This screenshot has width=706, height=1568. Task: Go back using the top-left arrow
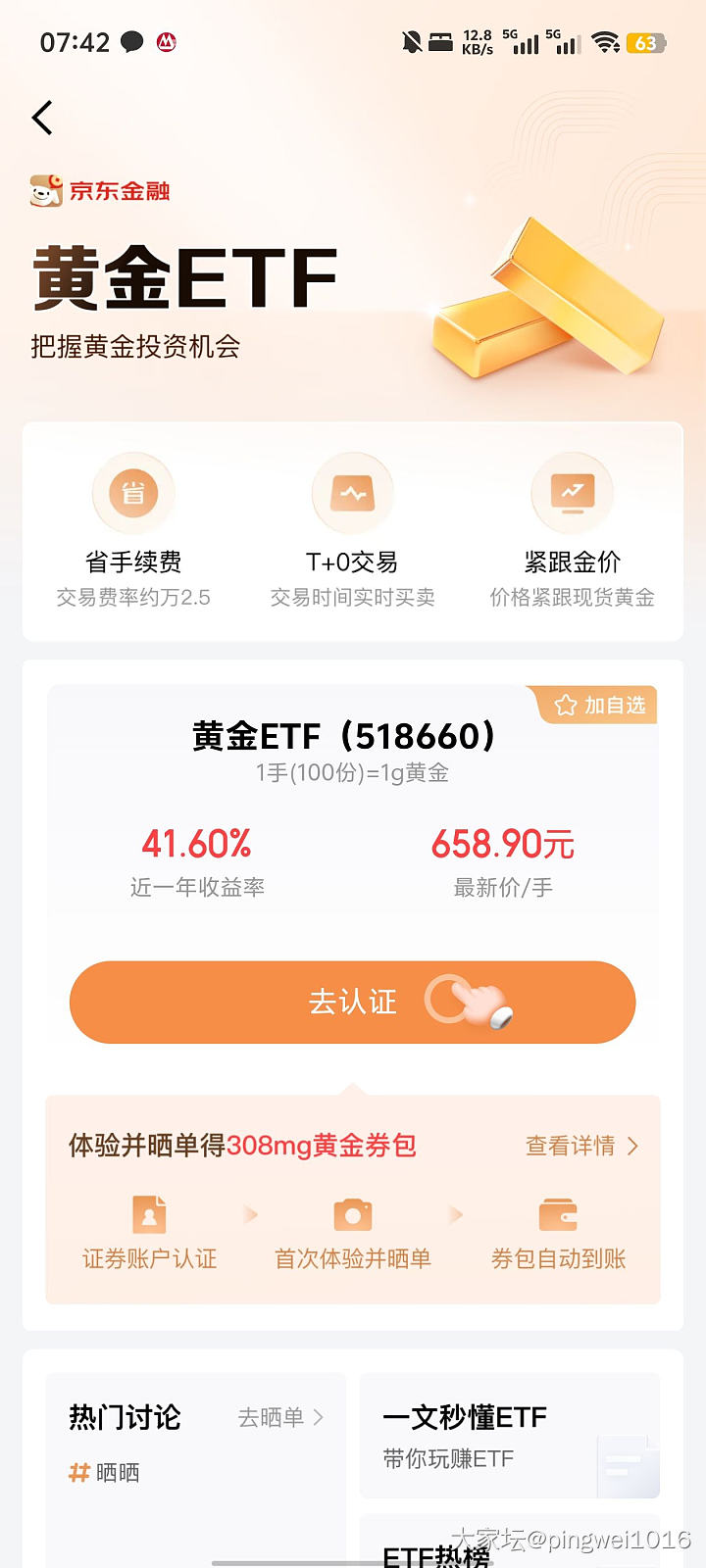[42, 119]
